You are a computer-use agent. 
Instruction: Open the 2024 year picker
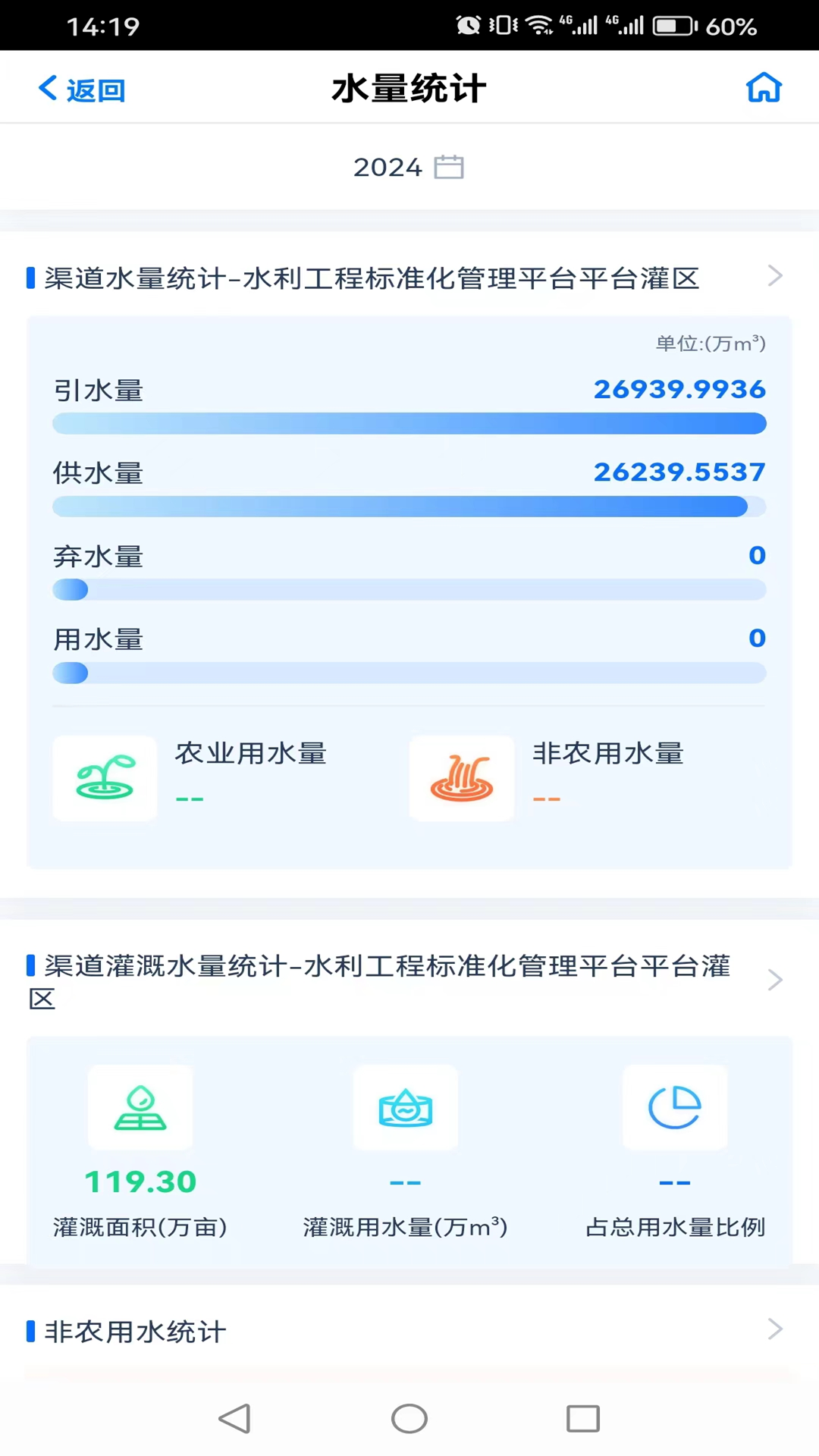409,167
